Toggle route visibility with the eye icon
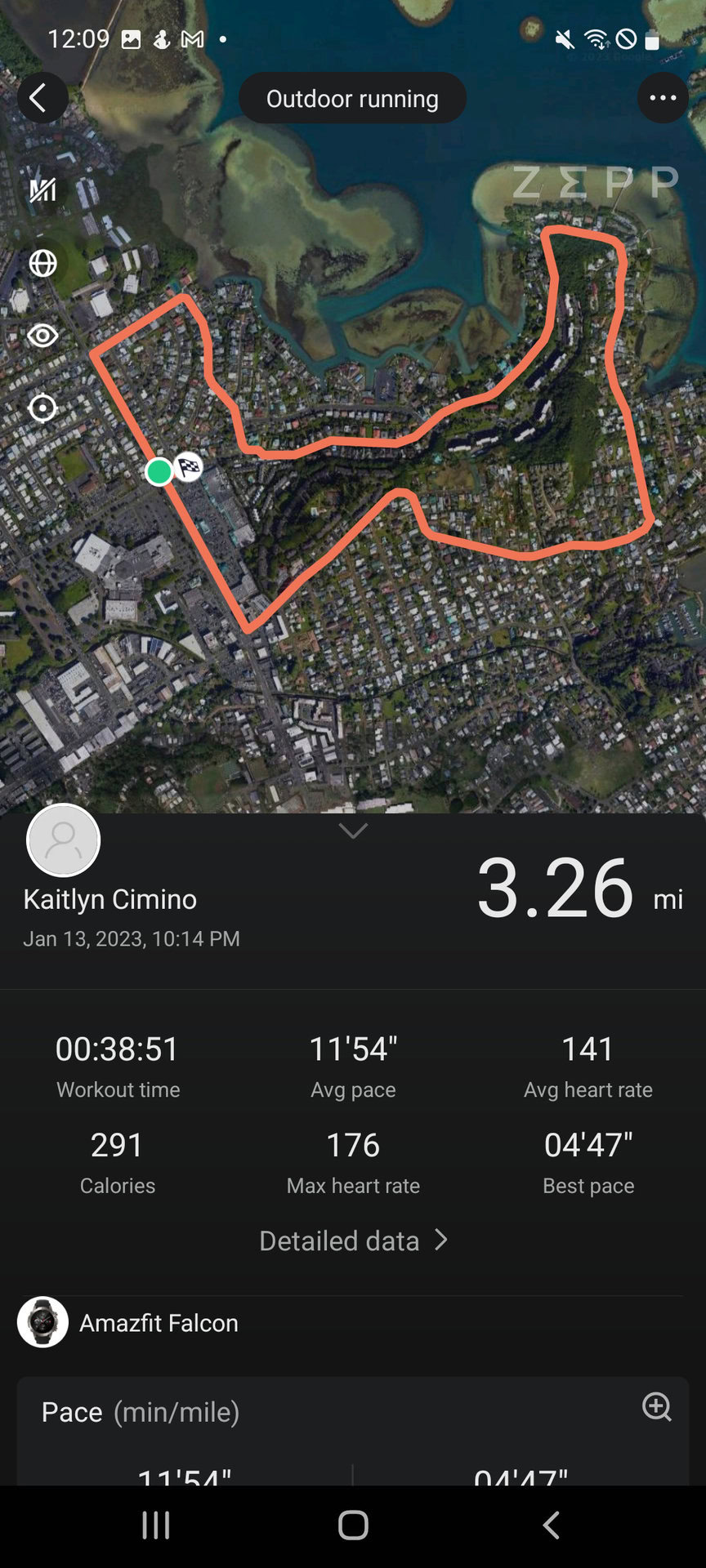This screenshot has height=1568, width=706. 42,336
